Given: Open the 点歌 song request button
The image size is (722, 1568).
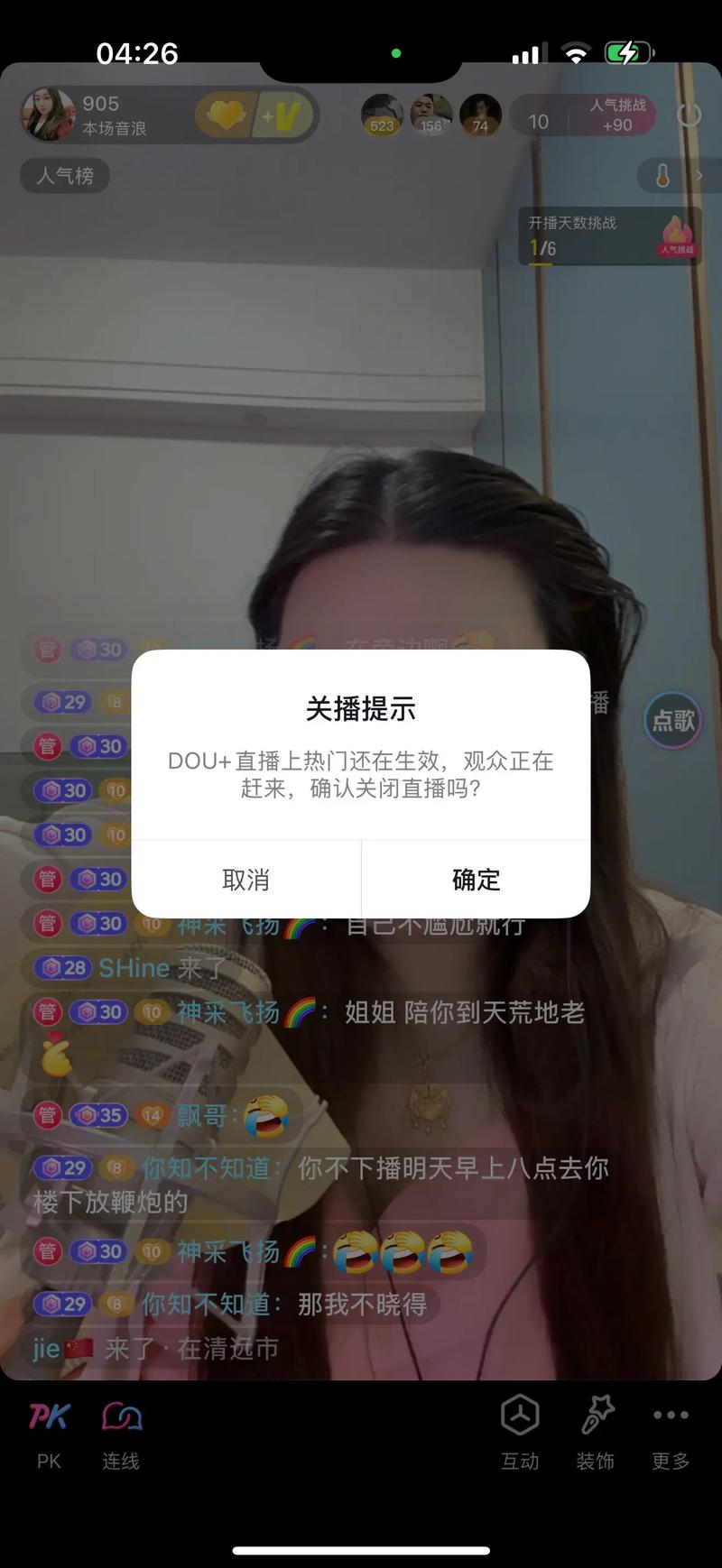Looking at the screenshot, I should click(673, 720).
